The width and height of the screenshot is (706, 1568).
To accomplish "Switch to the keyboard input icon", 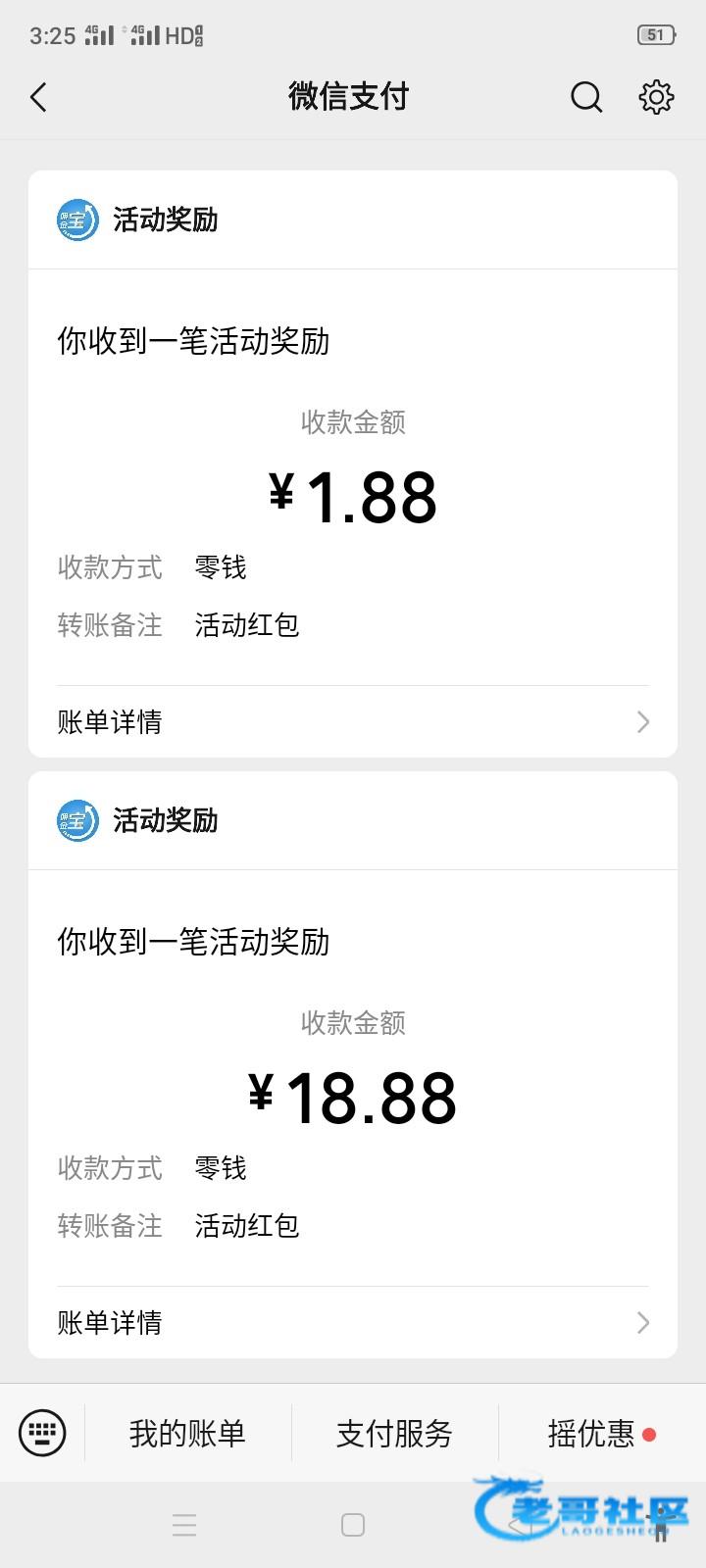I will 42,1434.
